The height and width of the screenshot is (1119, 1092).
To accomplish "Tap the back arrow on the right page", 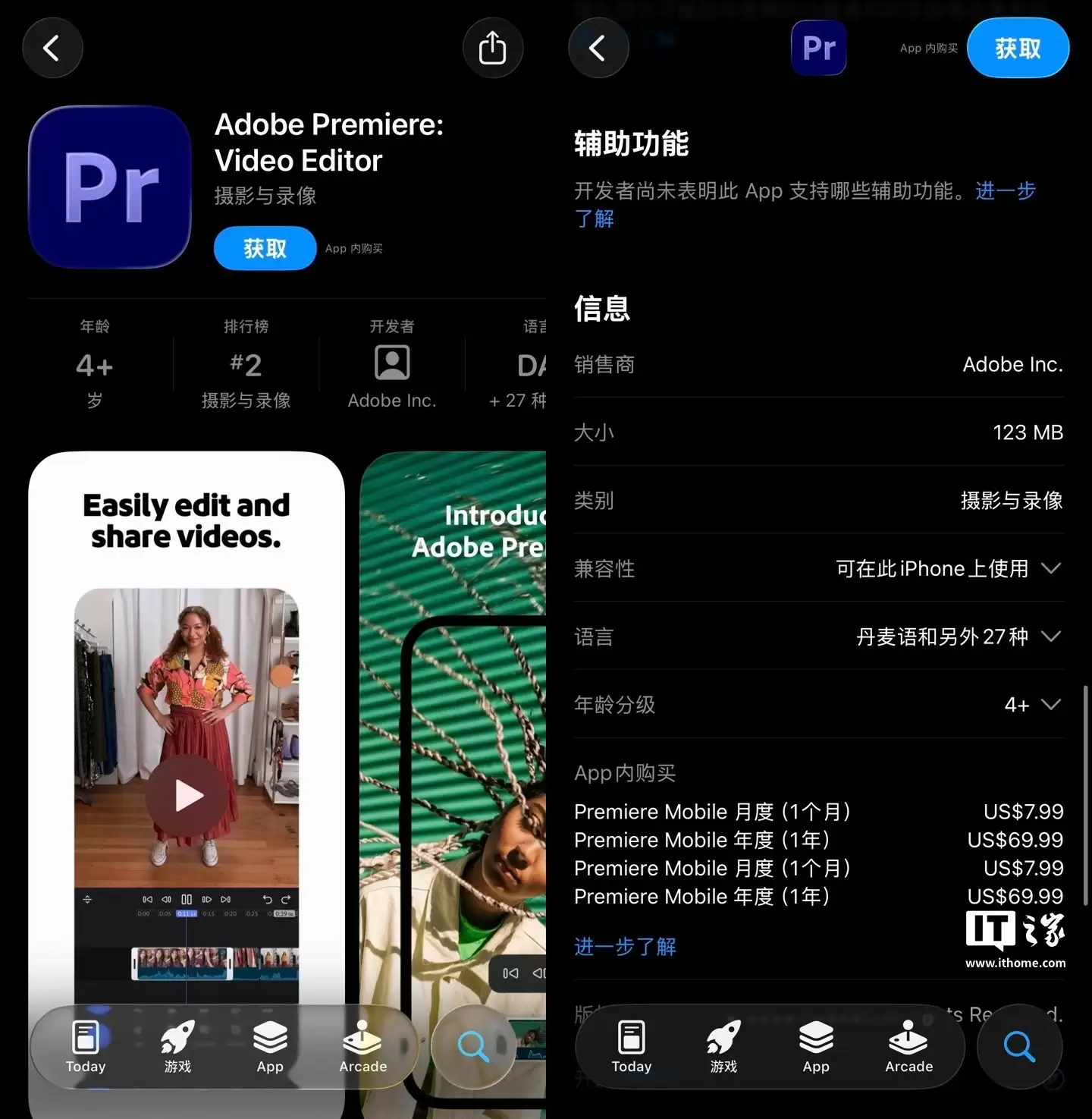I will tap(598, 47).
